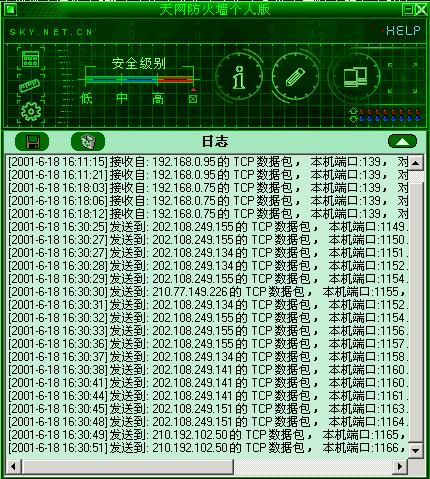Open the application rules grid icon

pyautogui.click(x=30, y=59)
